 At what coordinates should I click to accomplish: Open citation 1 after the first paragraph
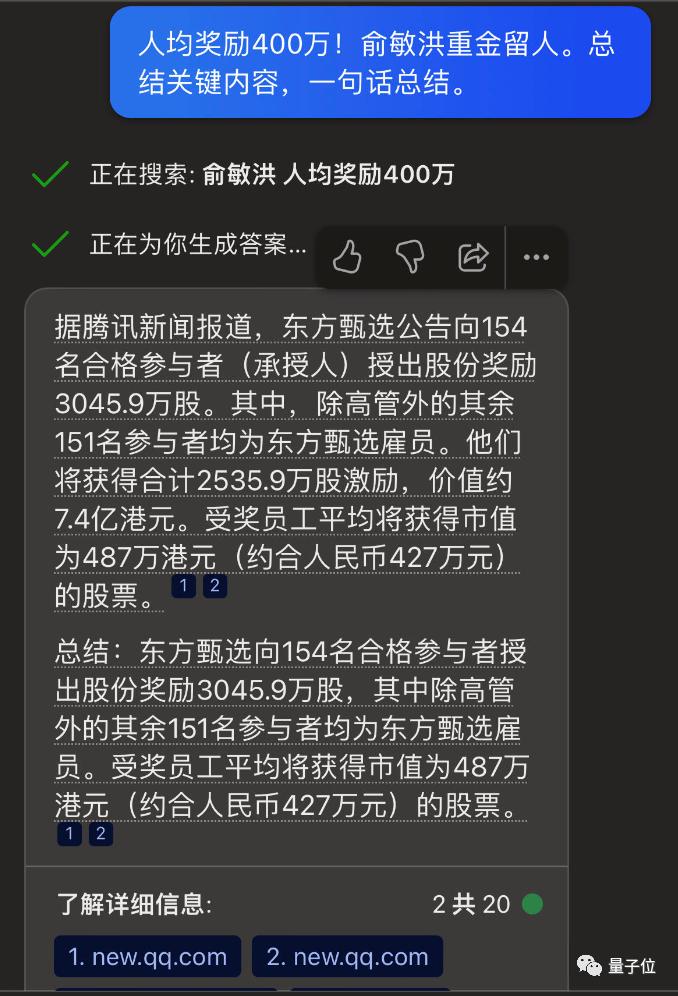pos(183,586)
